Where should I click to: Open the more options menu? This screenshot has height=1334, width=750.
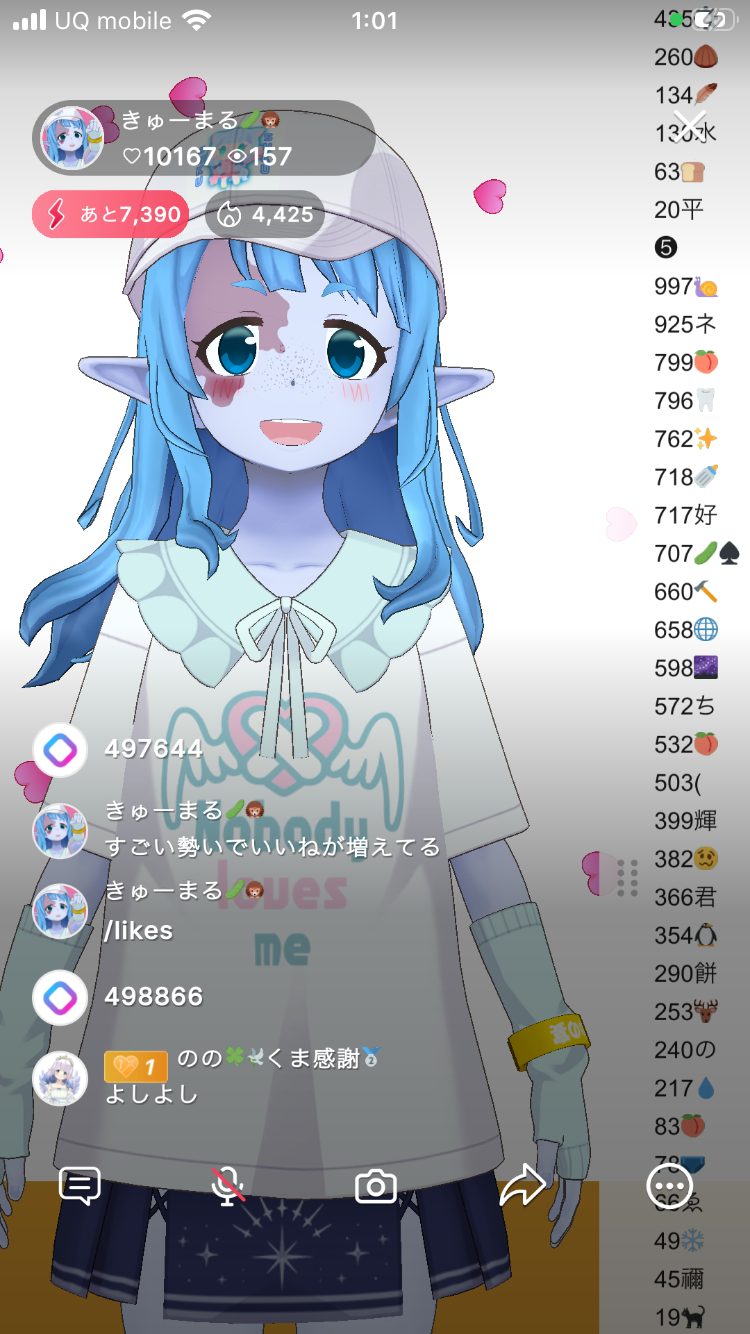(669, 1186)
